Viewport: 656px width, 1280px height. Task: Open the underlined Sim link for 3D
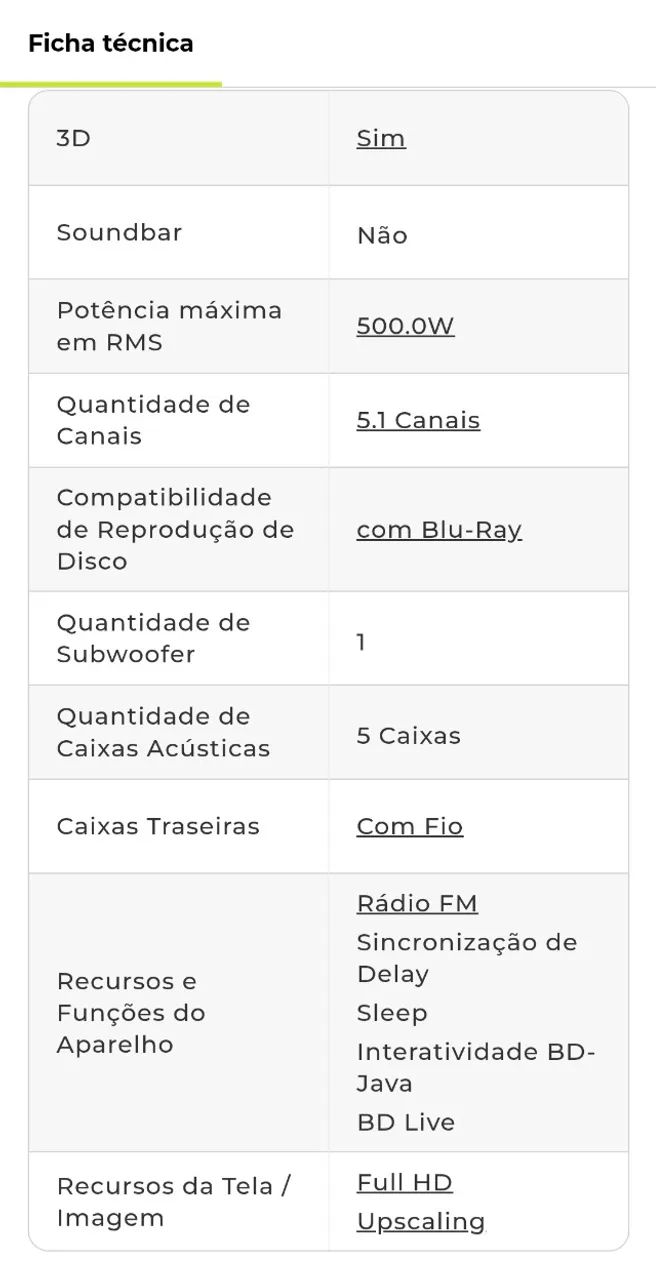[381, 138]
